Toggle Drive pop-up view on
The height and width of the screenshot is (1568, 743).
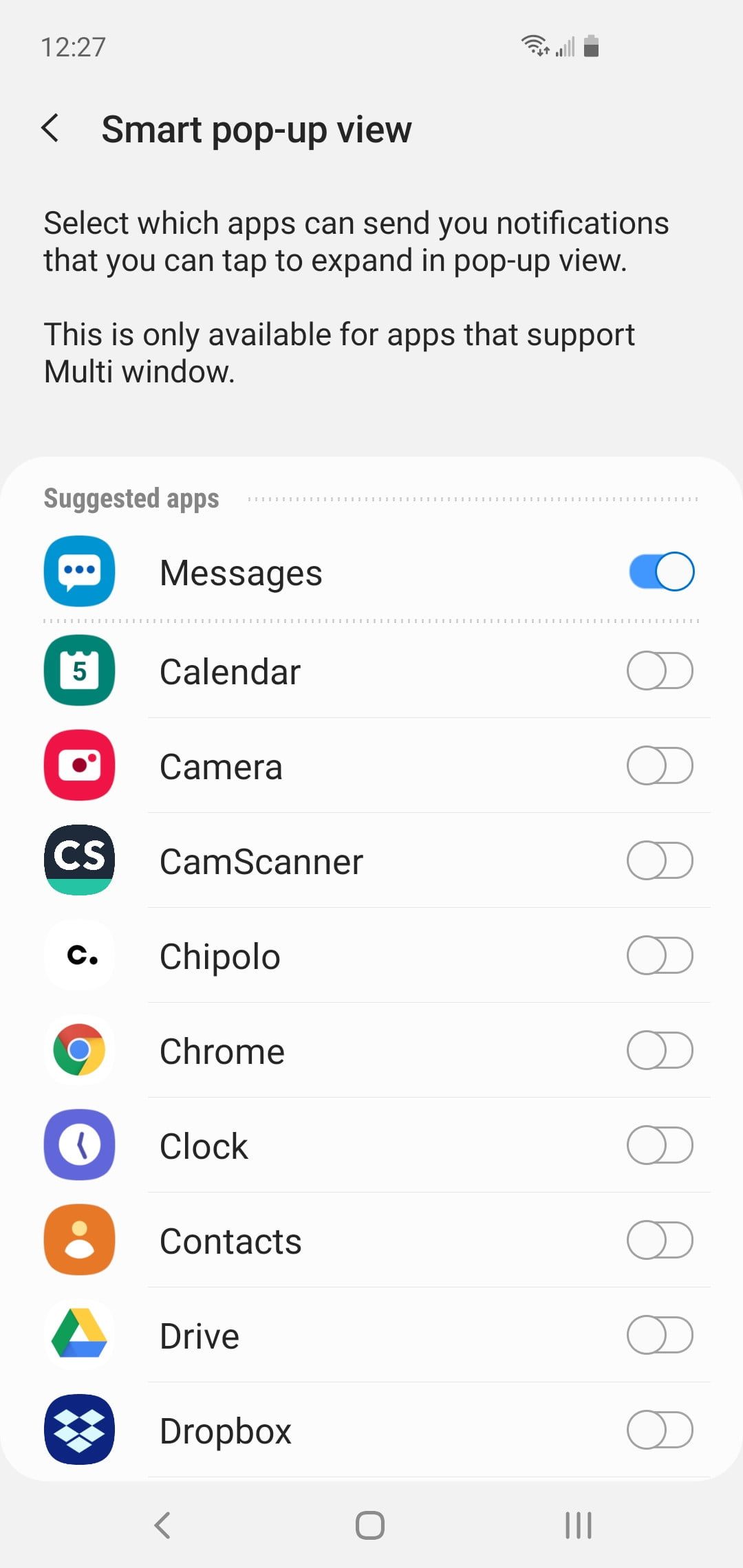click(659, 1336)
